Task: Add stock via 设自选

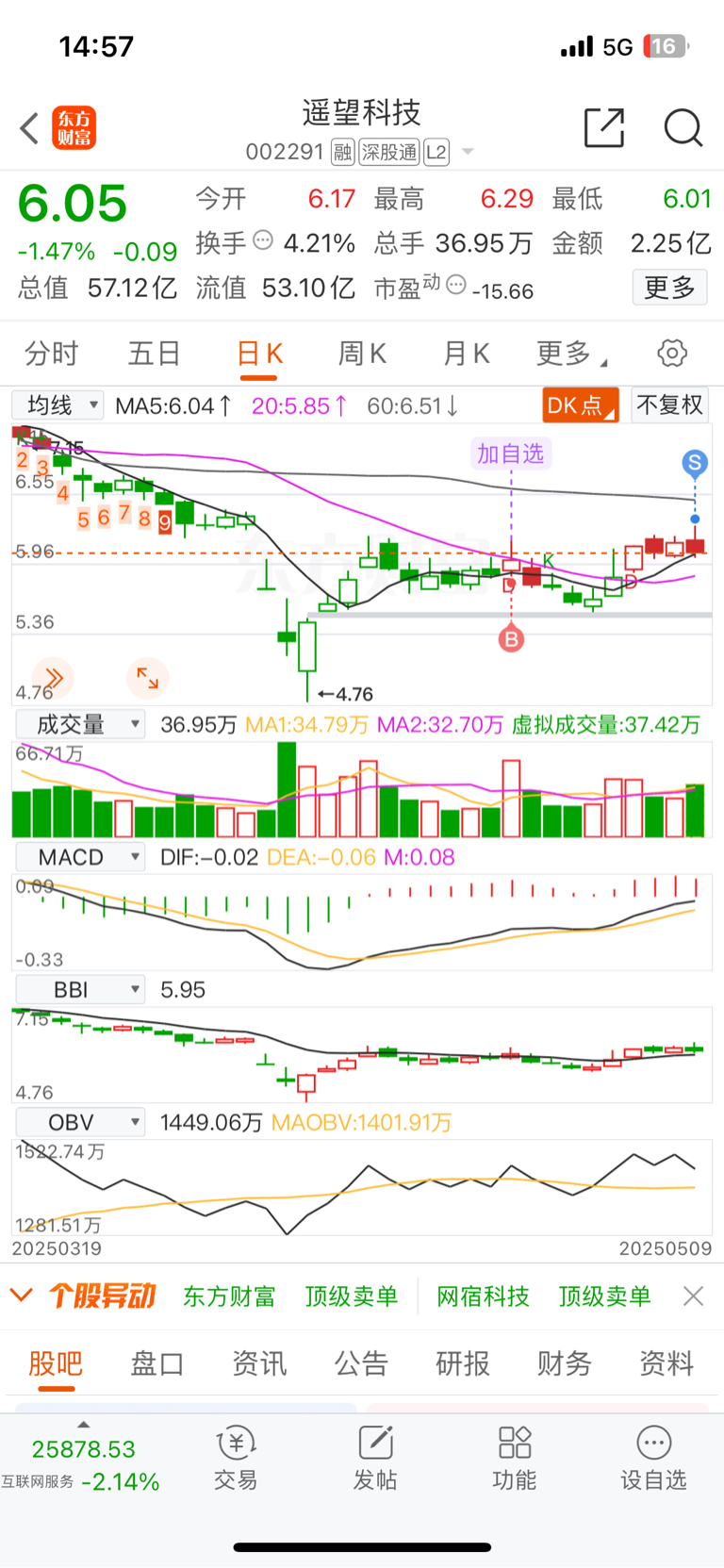Action: 653,1458
